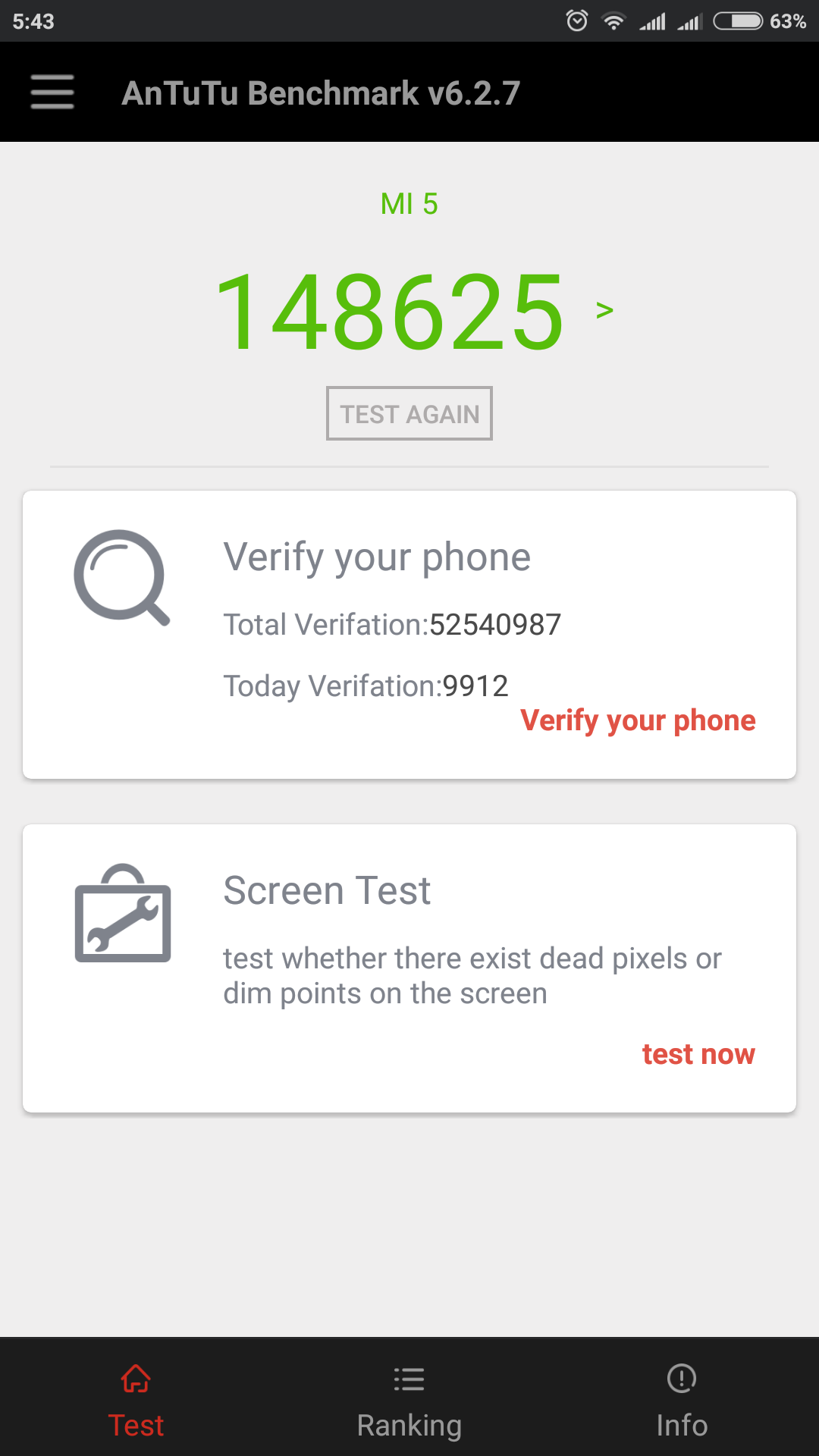Switch to the Ranking tab
The height and width of the screenshot is (1456, 819).
(x=409, y=1401)
